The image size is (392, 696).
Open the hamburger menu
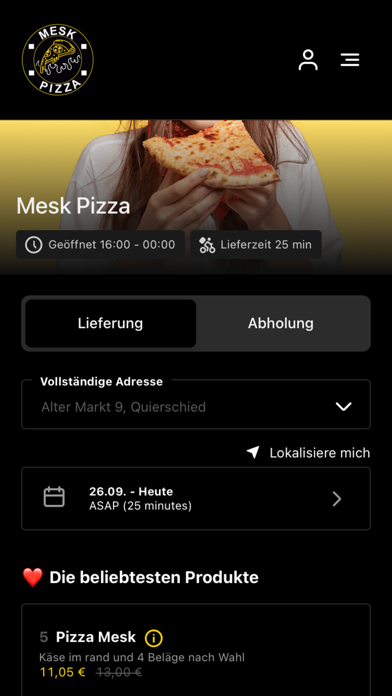coord(350,60)
